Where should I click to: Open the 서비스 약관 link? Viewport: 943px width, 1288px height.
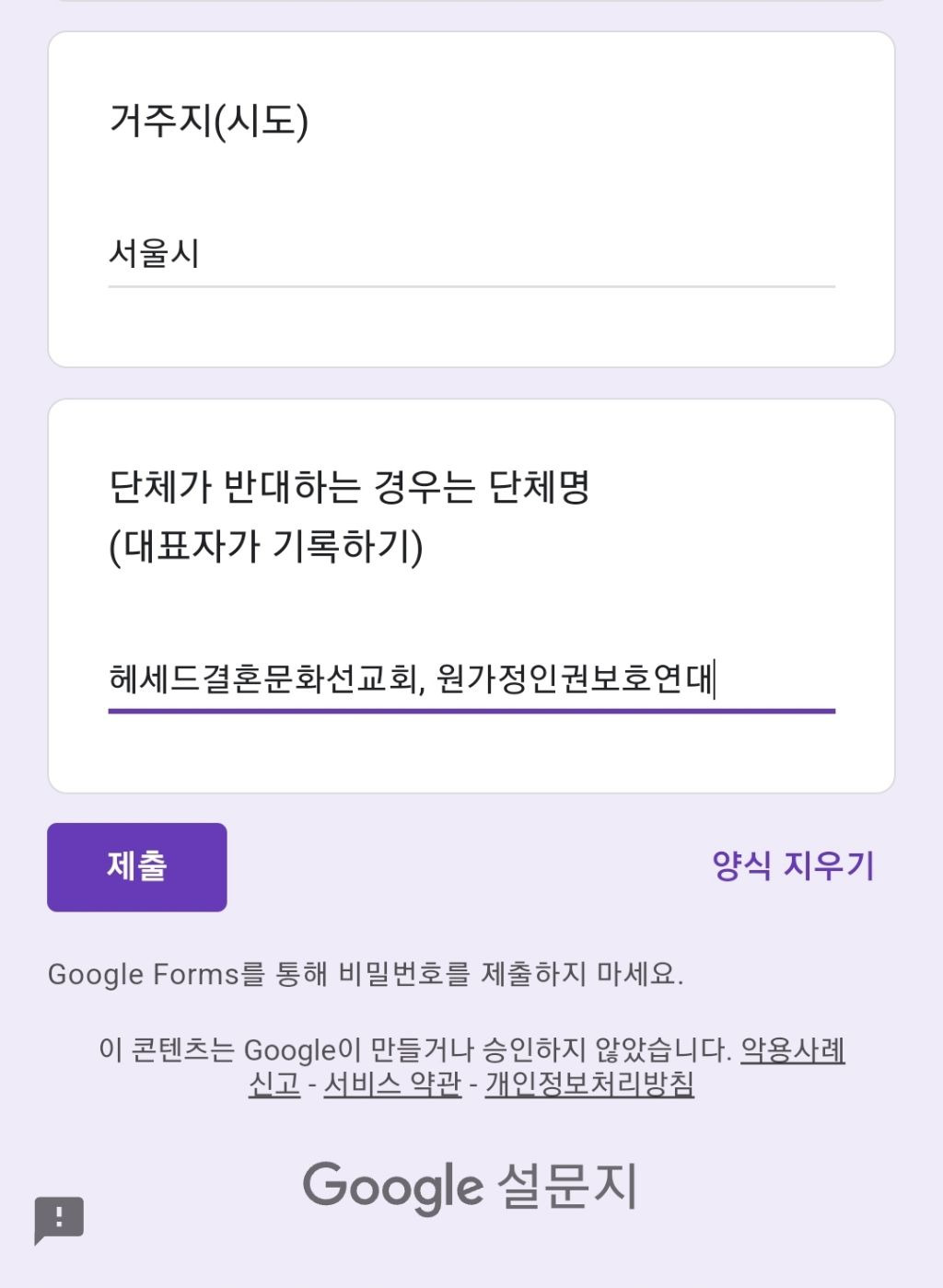[x=392, y=1084]
